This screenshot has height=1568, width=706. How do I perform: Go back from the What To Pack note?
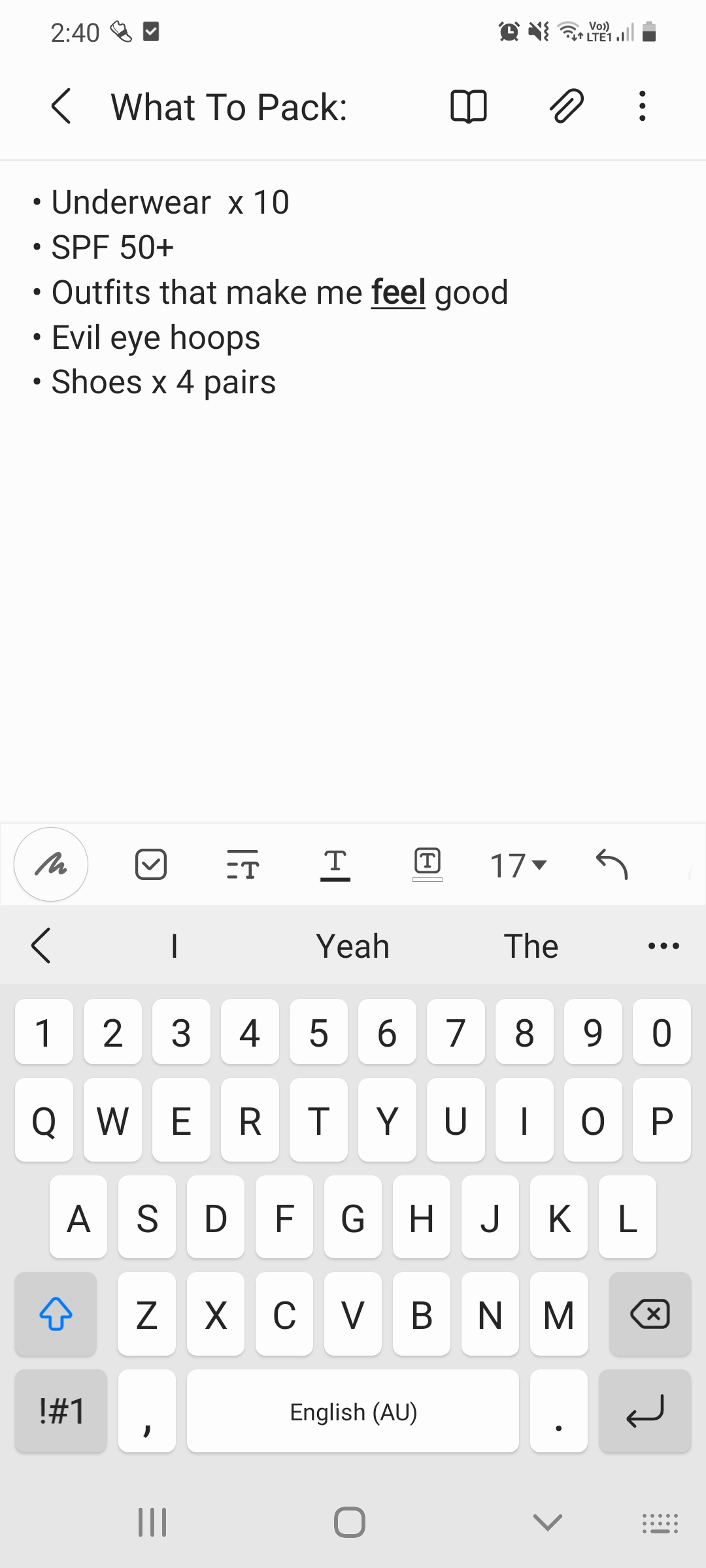coord(61,106)
